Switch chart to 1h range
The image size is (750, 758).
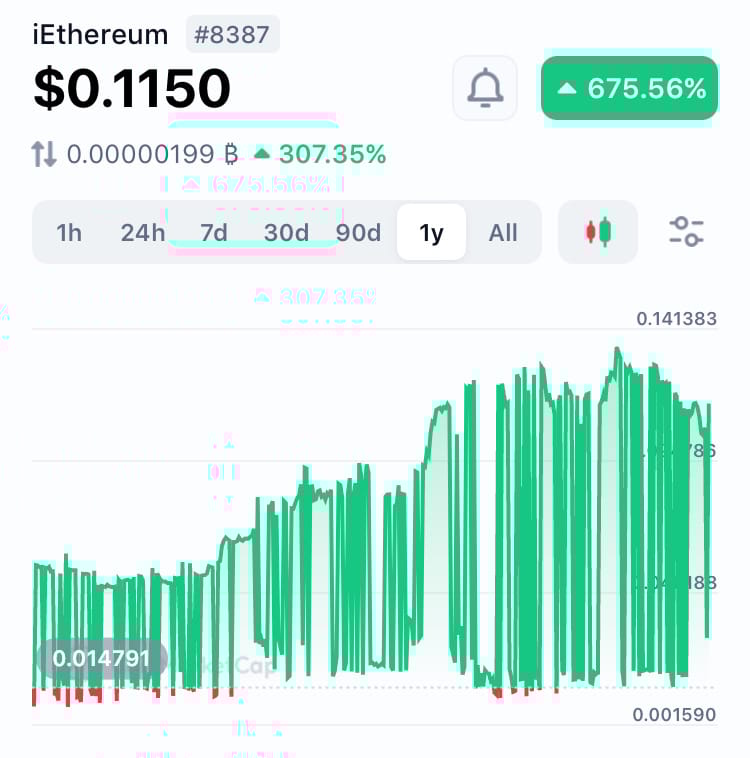pos(69,233)
